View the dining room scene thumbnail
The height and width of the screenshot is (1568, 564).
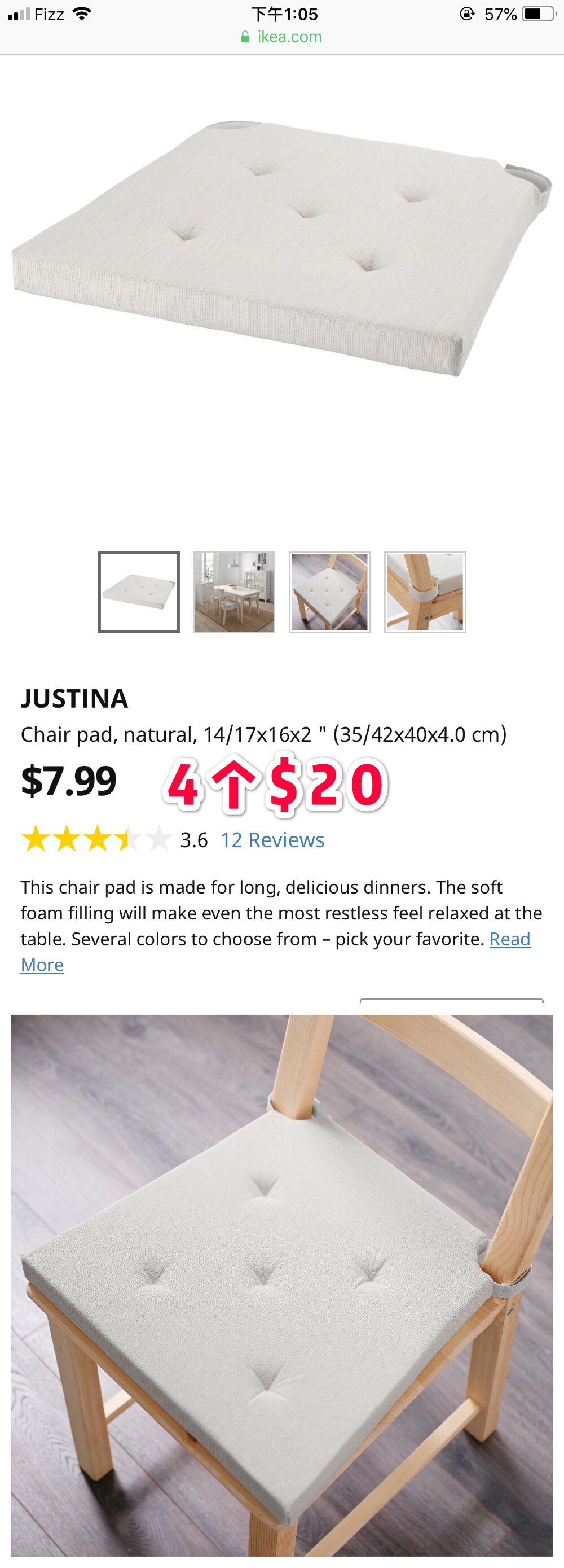[x=234, y=592]
